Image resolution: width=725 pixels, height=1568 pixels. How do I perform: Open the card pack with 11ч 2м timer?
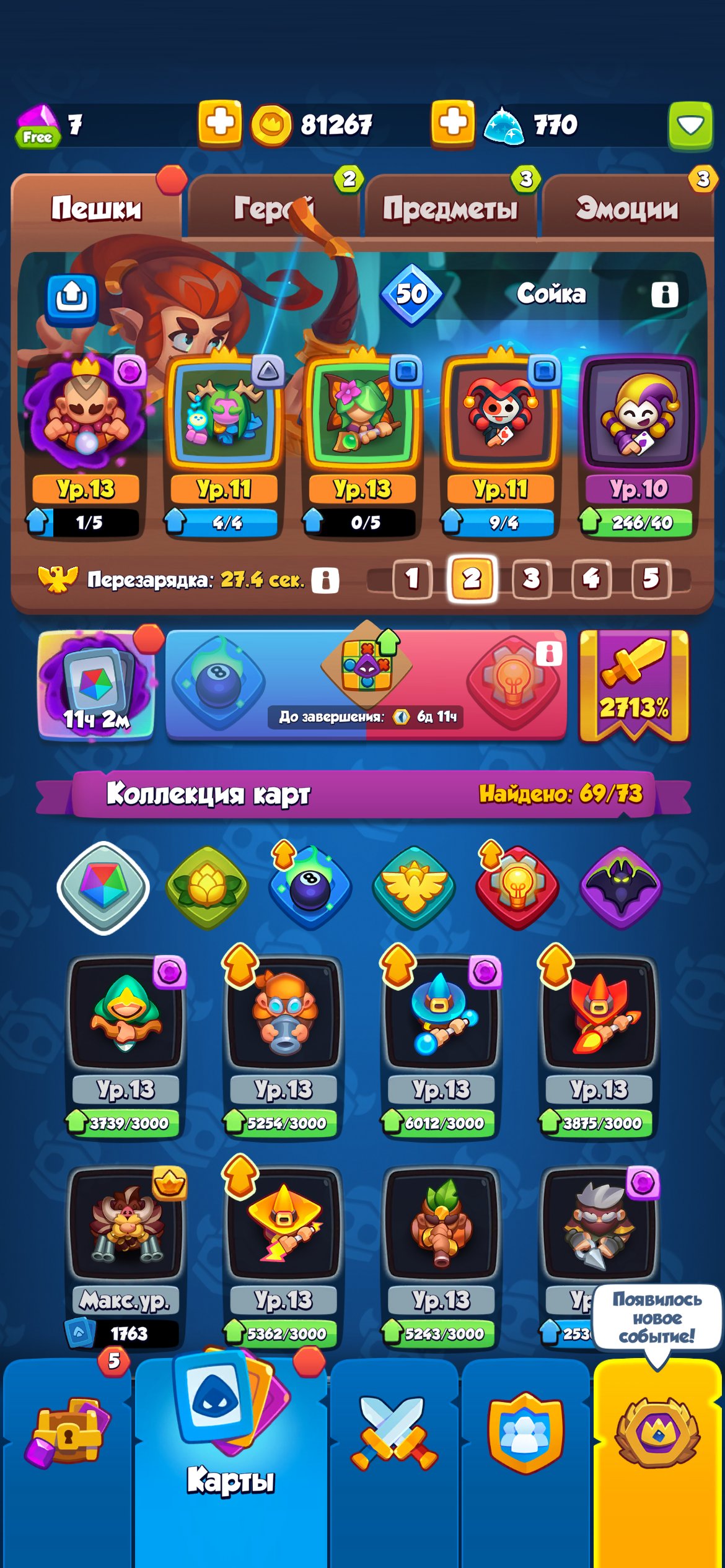tap(96, 686)
